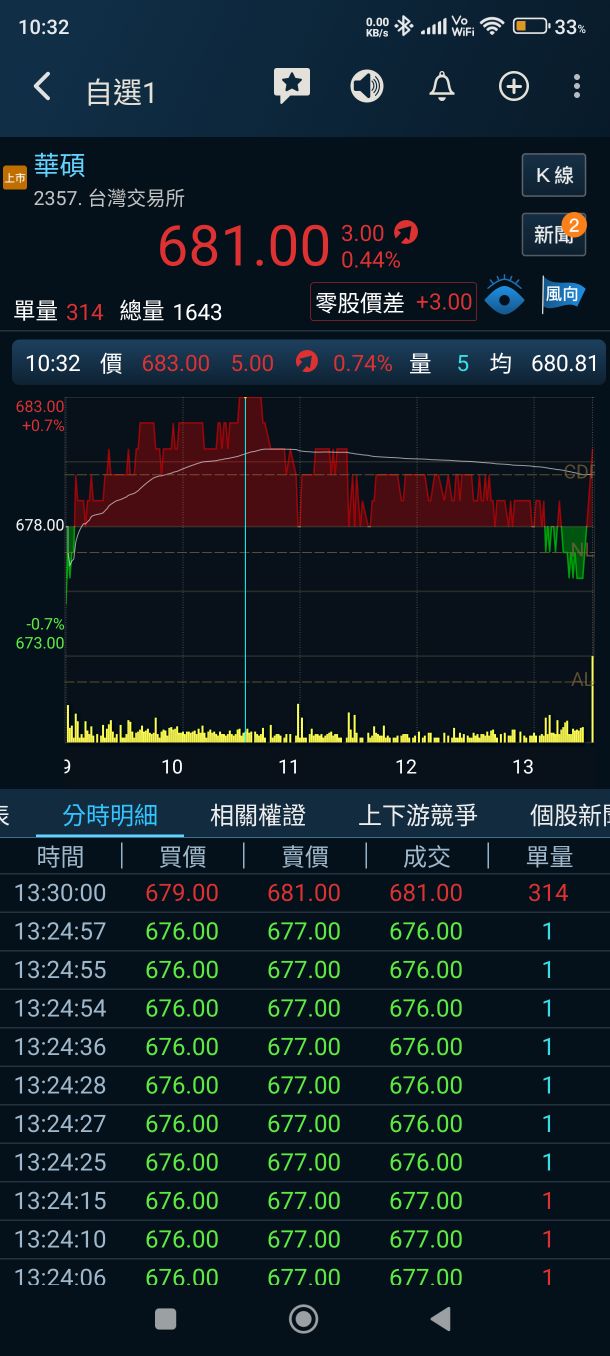This screenshot has height=1356, width=610.
Task: Tap the eye watch icon
Action: point(505,297)
